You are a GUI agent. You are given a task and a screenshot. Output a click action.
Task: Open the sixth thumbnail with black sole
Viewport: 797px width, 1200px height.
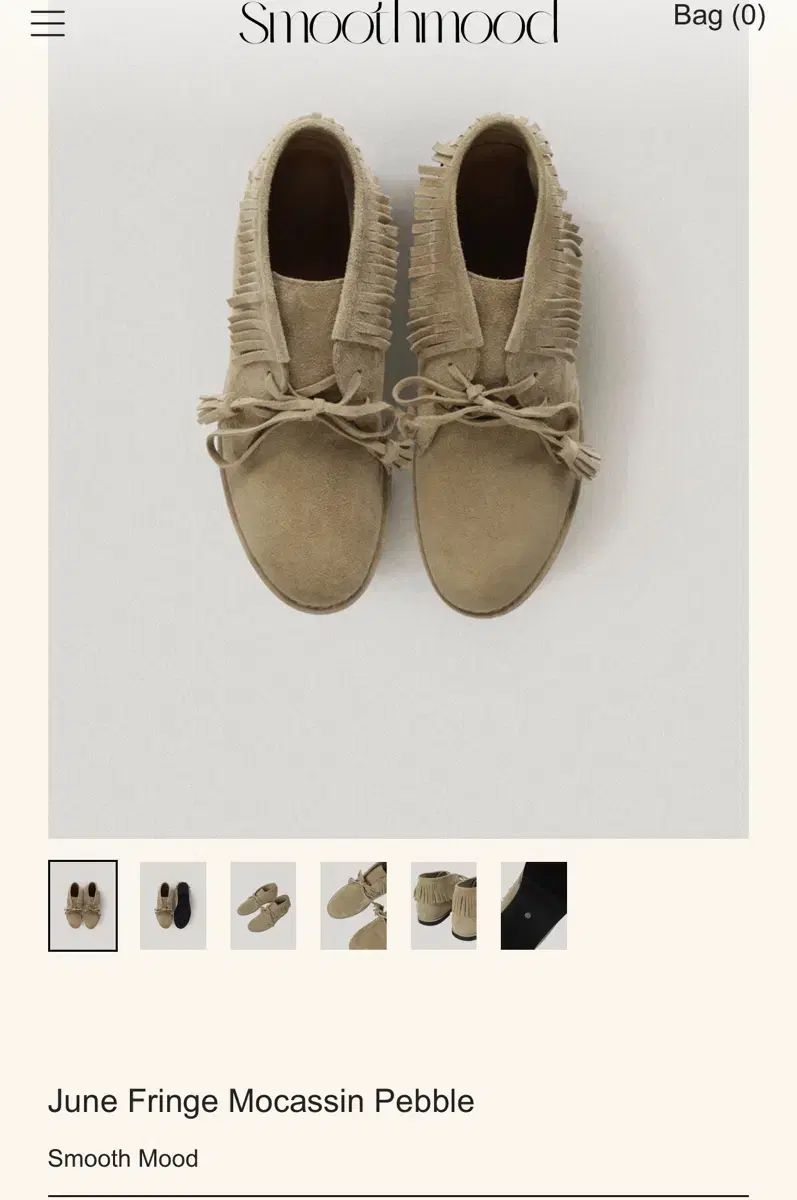click(533, 905)
